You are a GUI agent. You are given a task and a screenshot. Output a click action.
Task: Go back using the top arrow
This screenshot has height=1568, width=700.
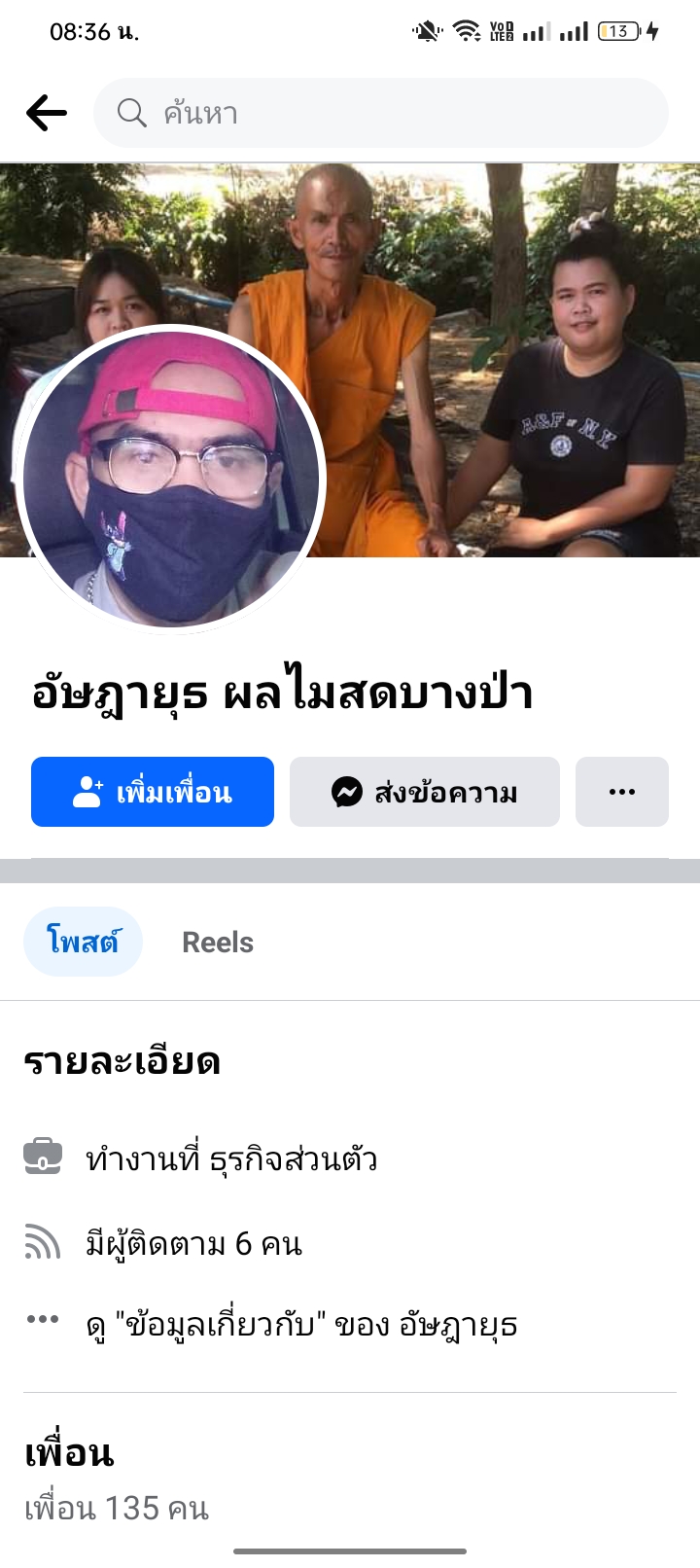coord(46,113)
